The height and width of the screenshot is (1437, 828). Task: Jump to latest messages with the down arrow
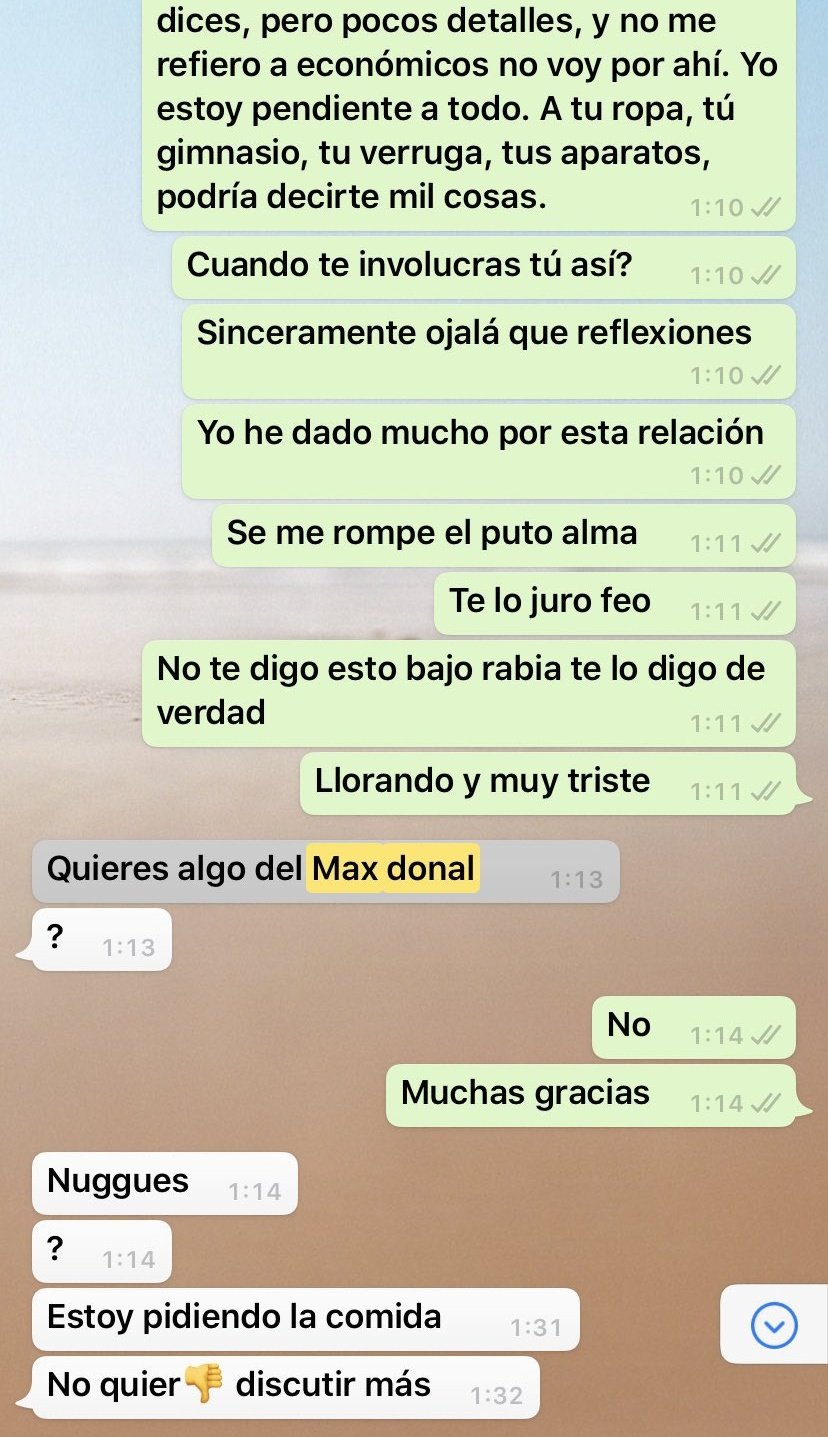[x=773, y=1326]
